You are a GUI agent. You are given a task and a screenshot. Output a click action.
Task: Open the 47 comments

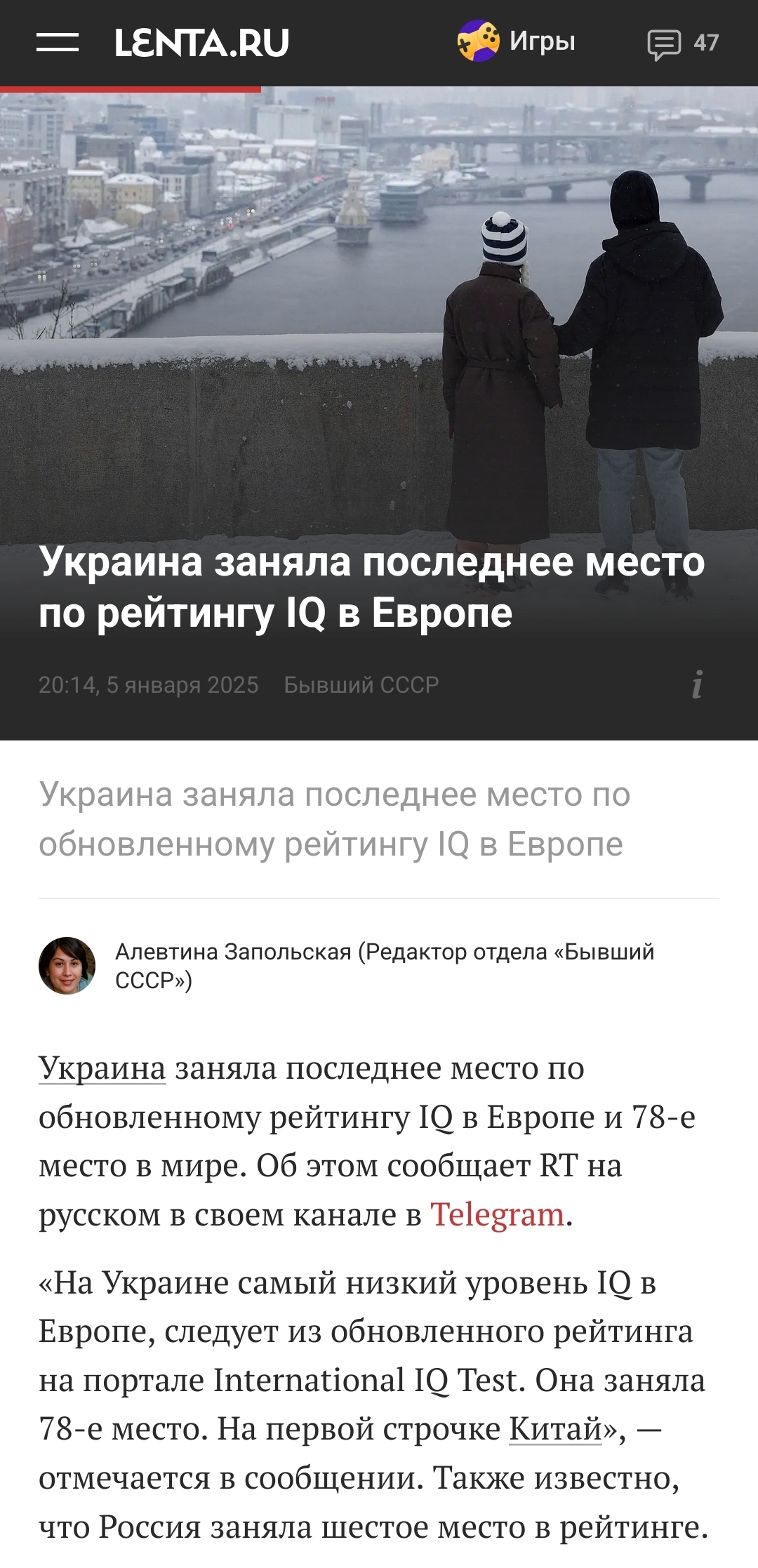click(x=682, y=44)
